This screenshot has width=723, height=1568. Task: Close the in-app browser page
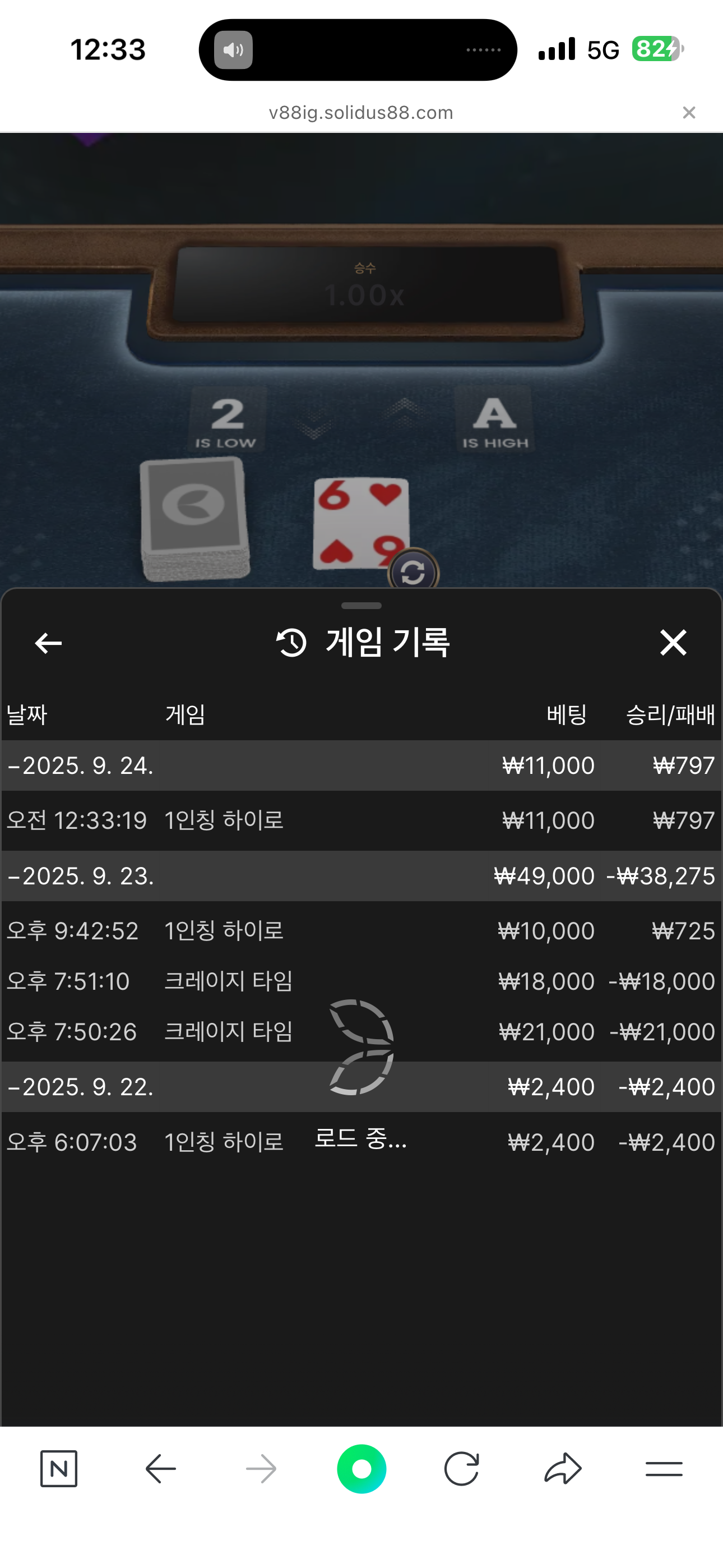click(689, 113)
